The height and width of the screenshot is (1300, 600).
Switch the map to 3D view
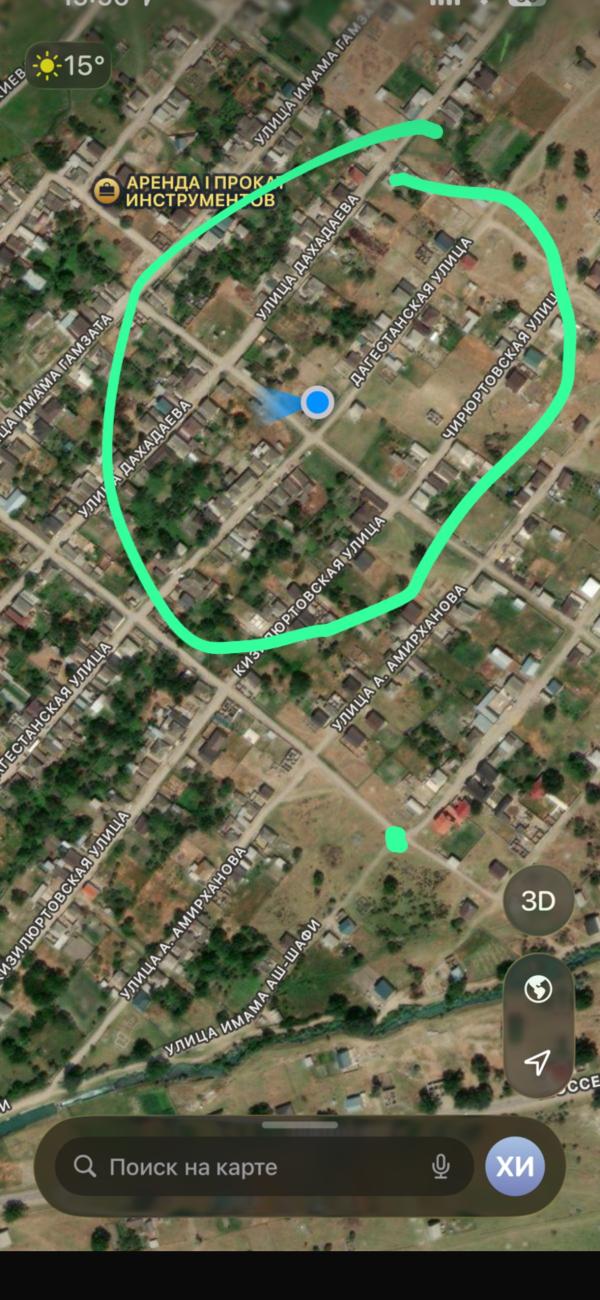point(538,901)
